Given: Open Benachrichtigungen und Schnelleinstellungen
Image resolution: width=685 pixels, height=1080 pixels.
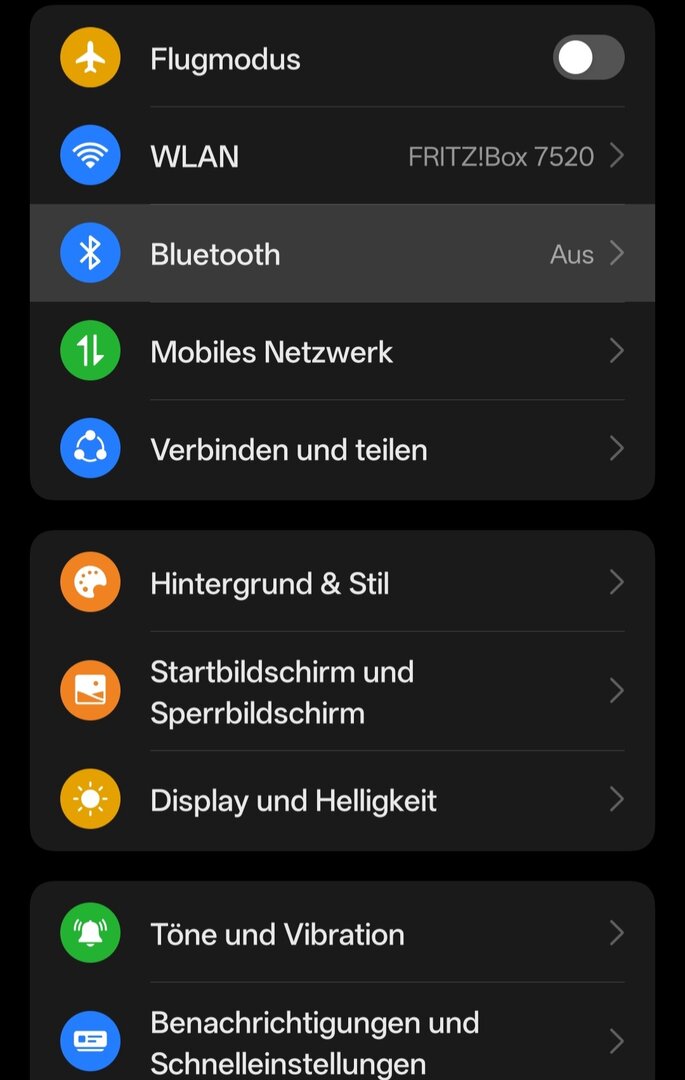Looking at the screenshot, I should [x=342, y=1041].
